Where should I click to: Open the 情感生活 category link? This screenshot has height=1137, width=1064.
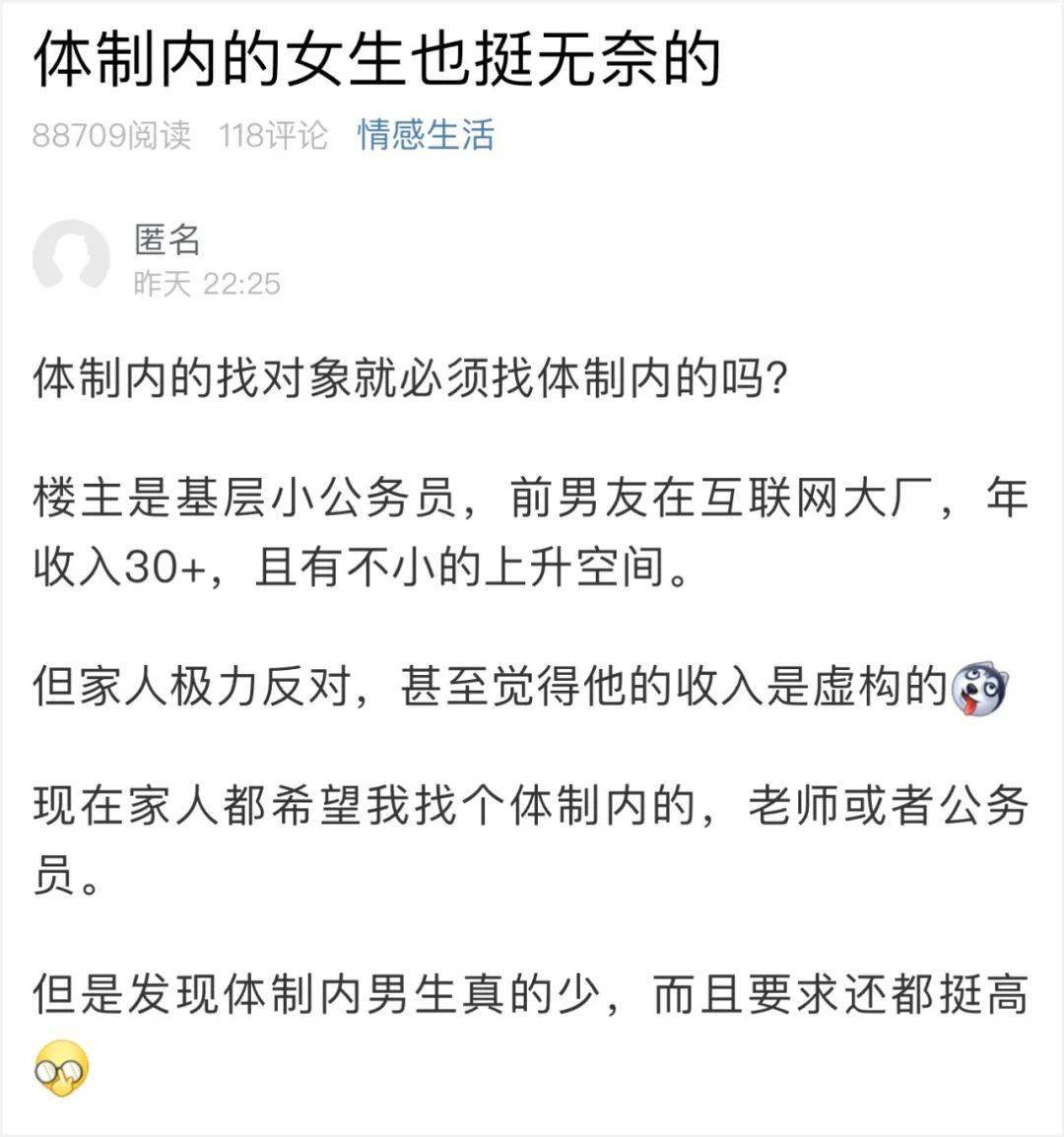426,135
